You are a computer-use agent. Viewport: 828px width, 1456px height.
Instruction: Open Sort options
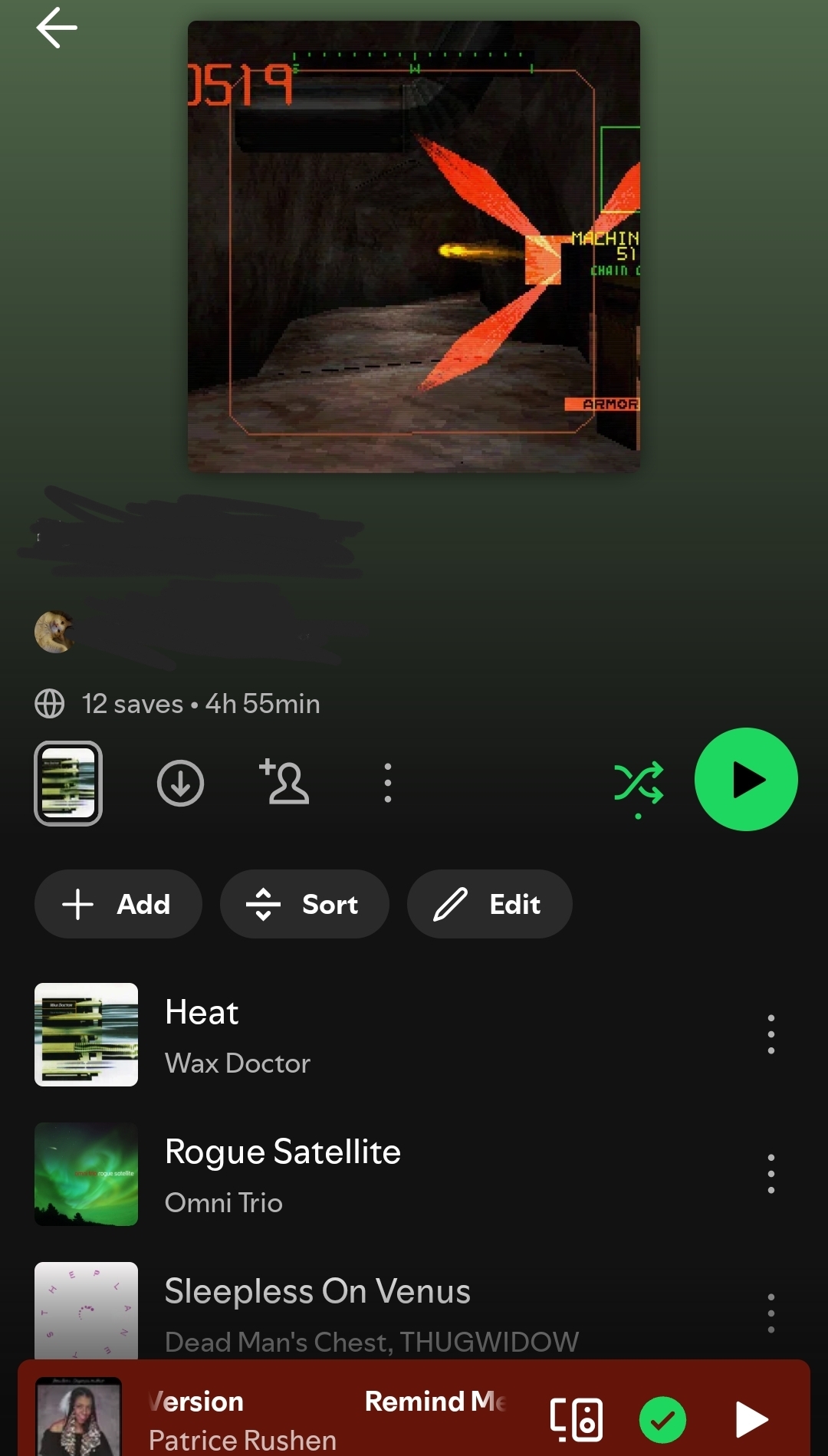click(304, 904)
